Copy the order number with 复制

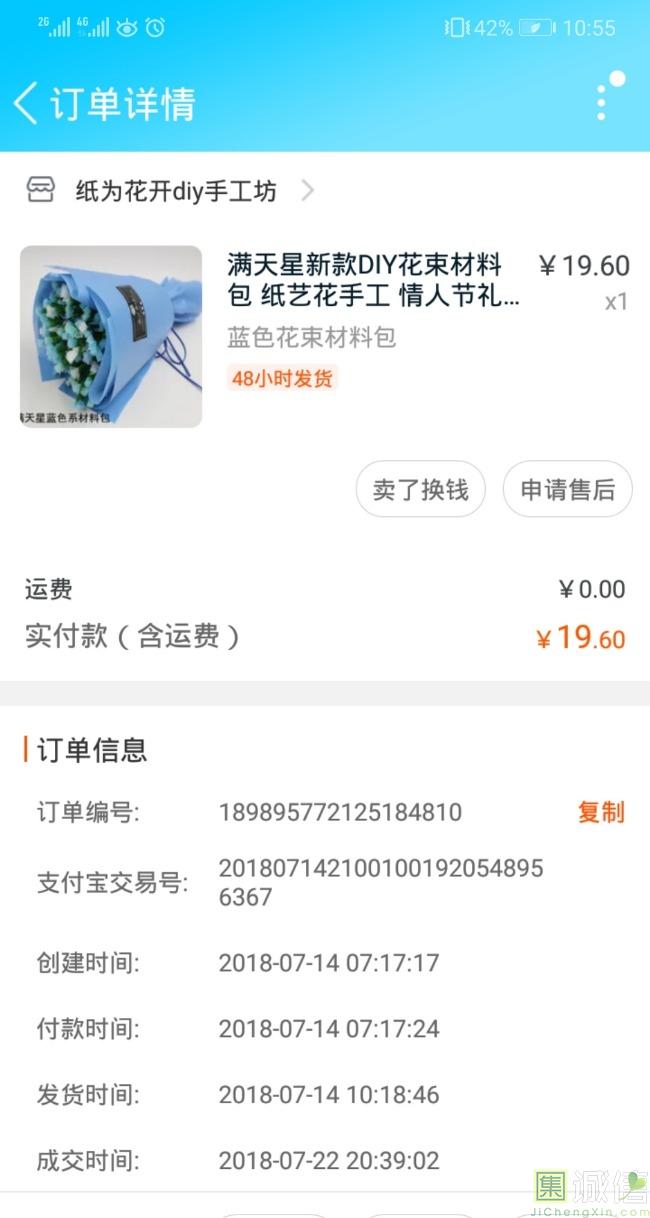pyautogui.click(x=600, y=812)
